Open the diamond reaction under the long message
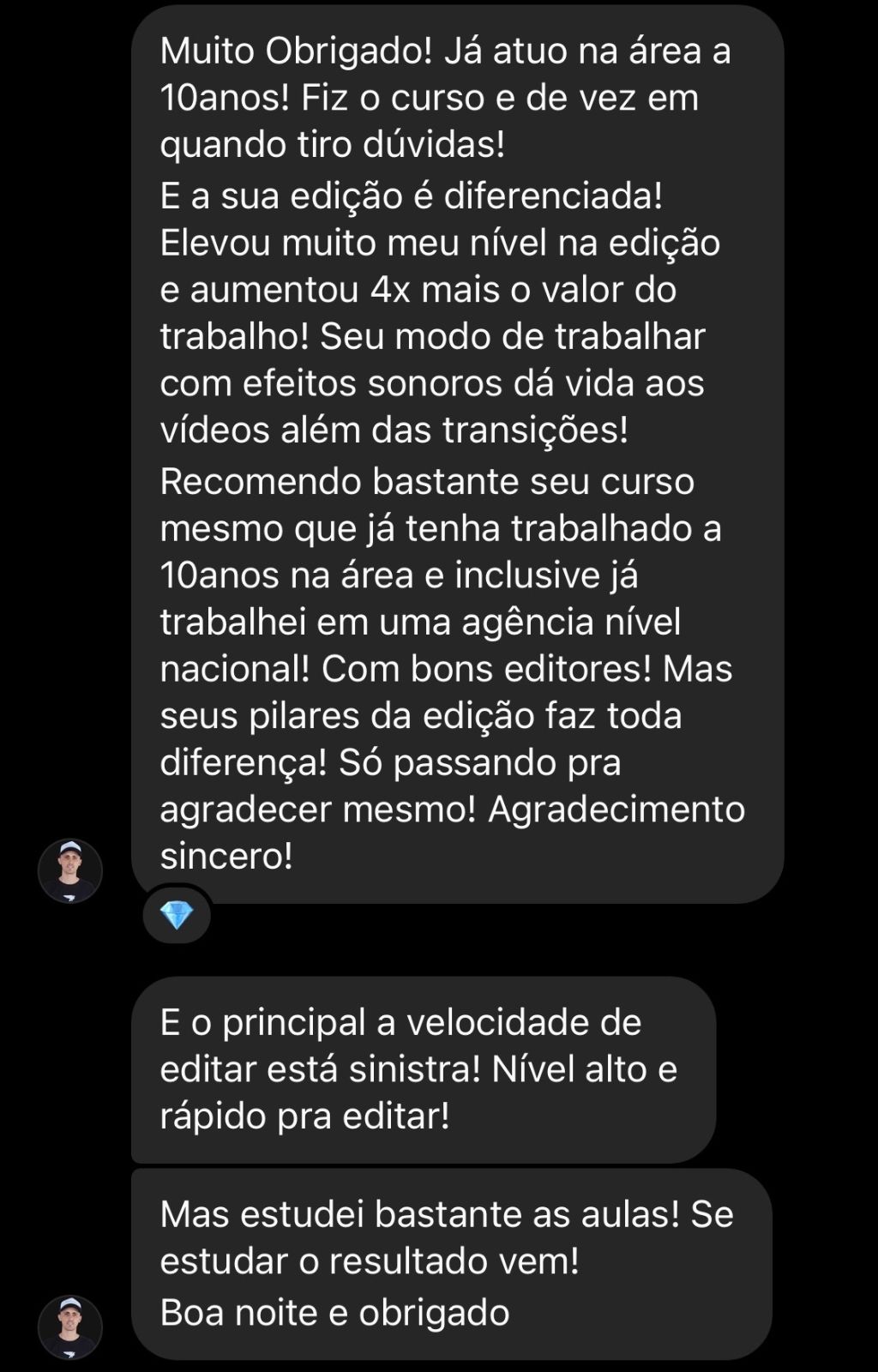This screenshot has height=1372, width=878. click(x=177, y=915)
